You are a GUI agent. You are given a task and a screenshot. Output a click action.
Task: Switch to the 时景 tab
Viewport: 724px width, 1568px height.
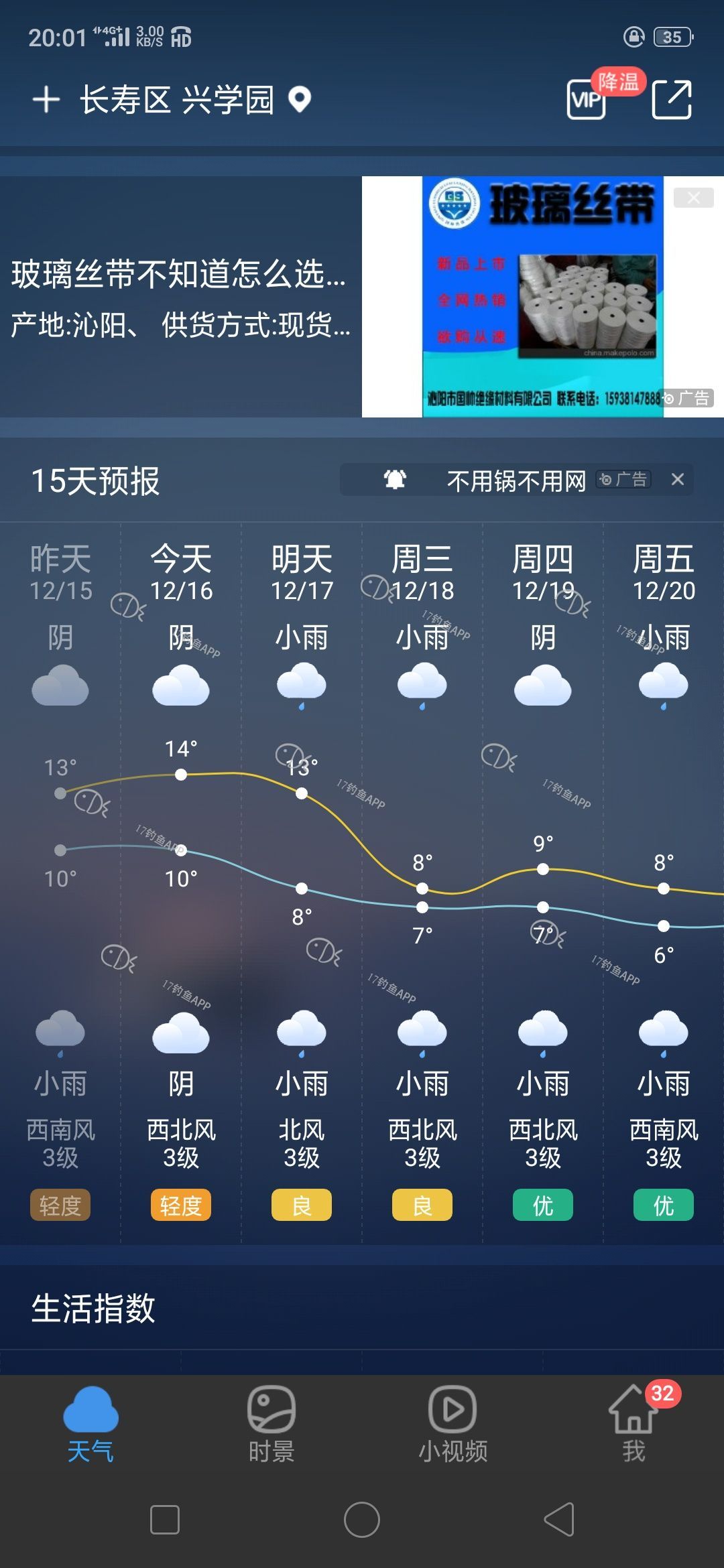(271, 1424)
